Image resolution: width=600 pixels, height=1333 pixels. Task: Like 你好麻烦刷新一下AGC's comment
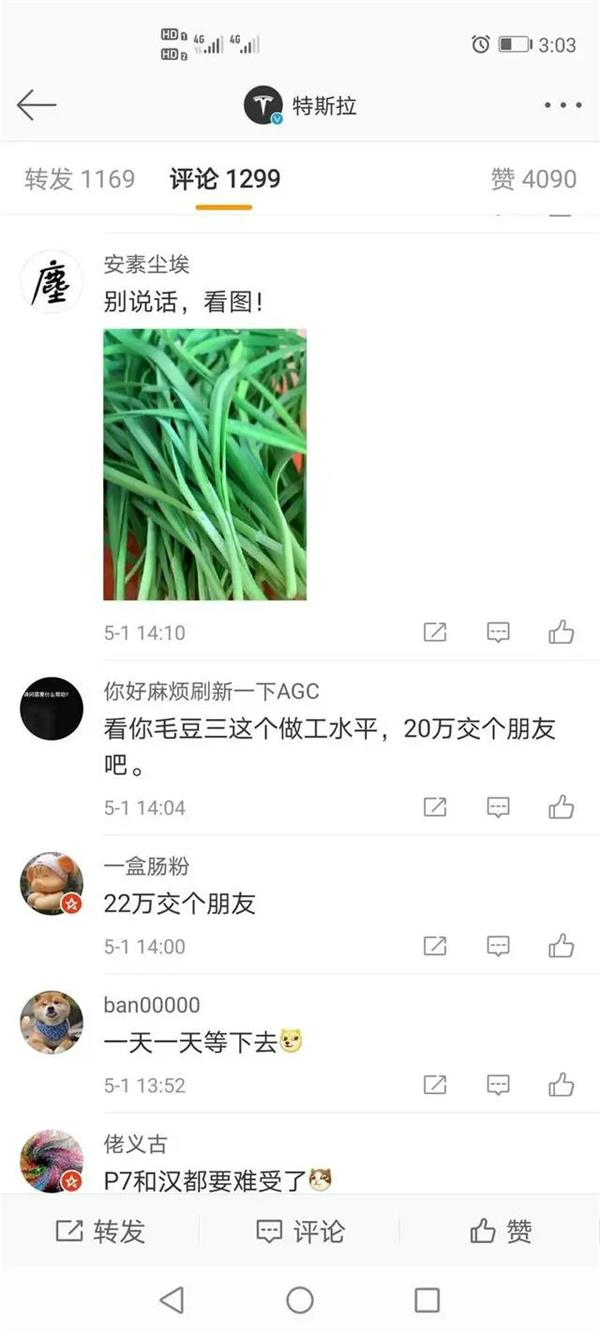click(561, 807)
